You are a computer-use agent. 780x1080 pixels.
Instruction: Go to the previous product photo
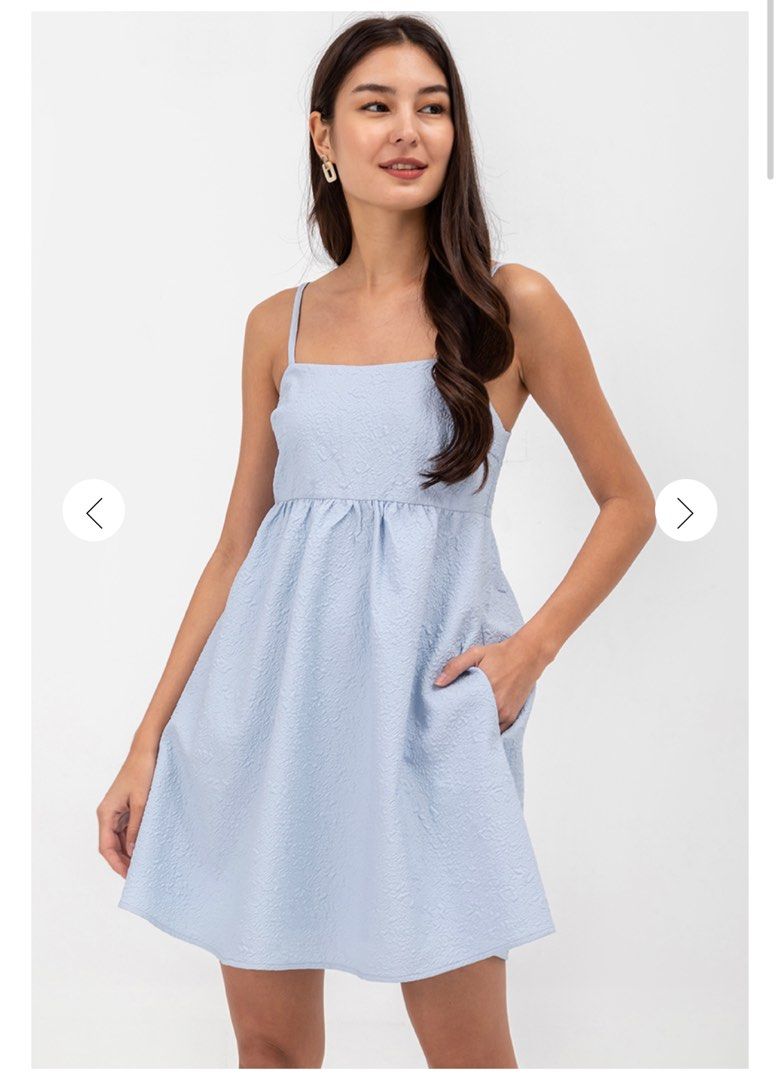(94, 511)
